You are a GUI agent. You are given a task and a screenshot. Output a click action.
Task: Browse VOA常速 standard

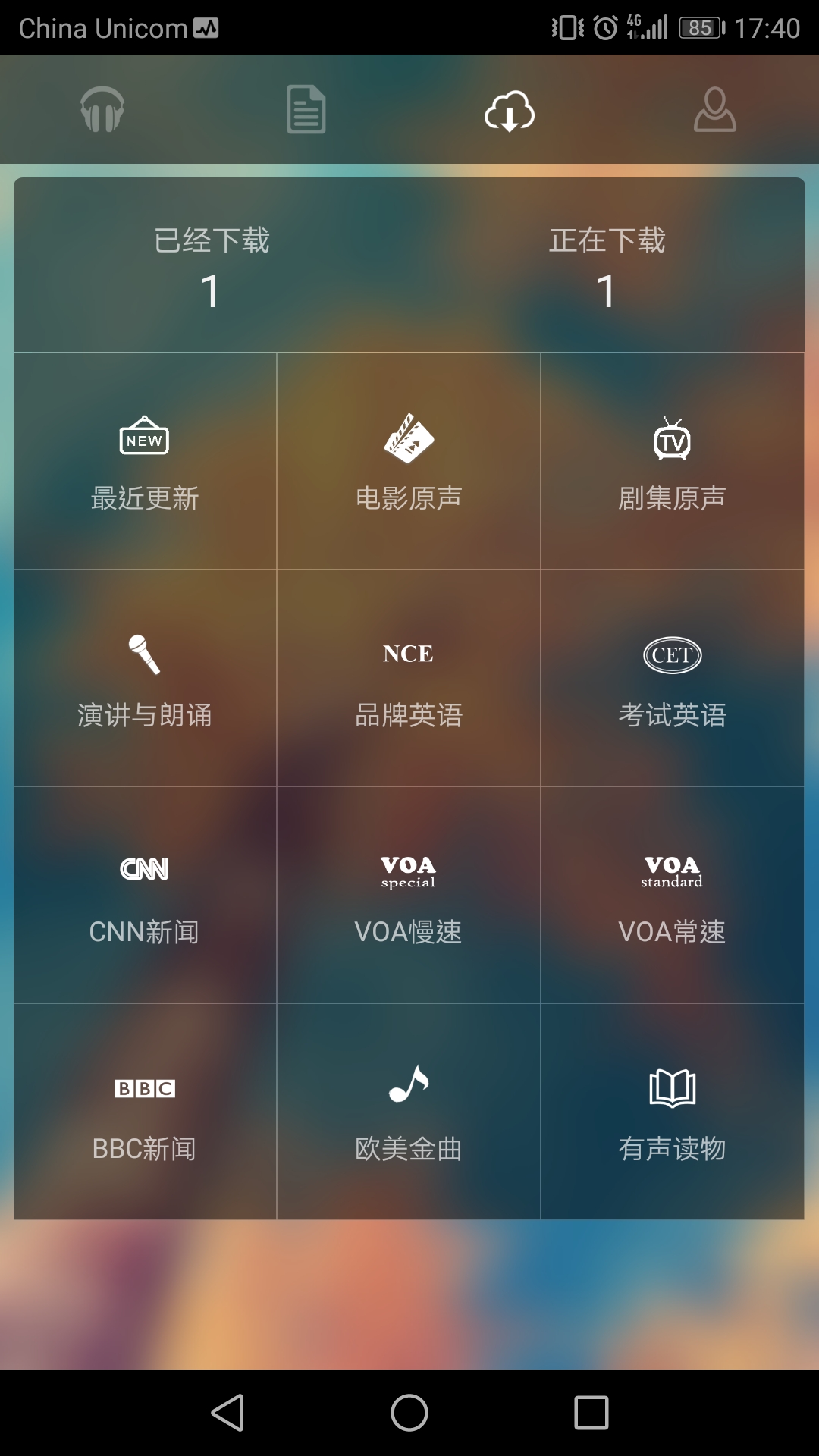(673, 895)
